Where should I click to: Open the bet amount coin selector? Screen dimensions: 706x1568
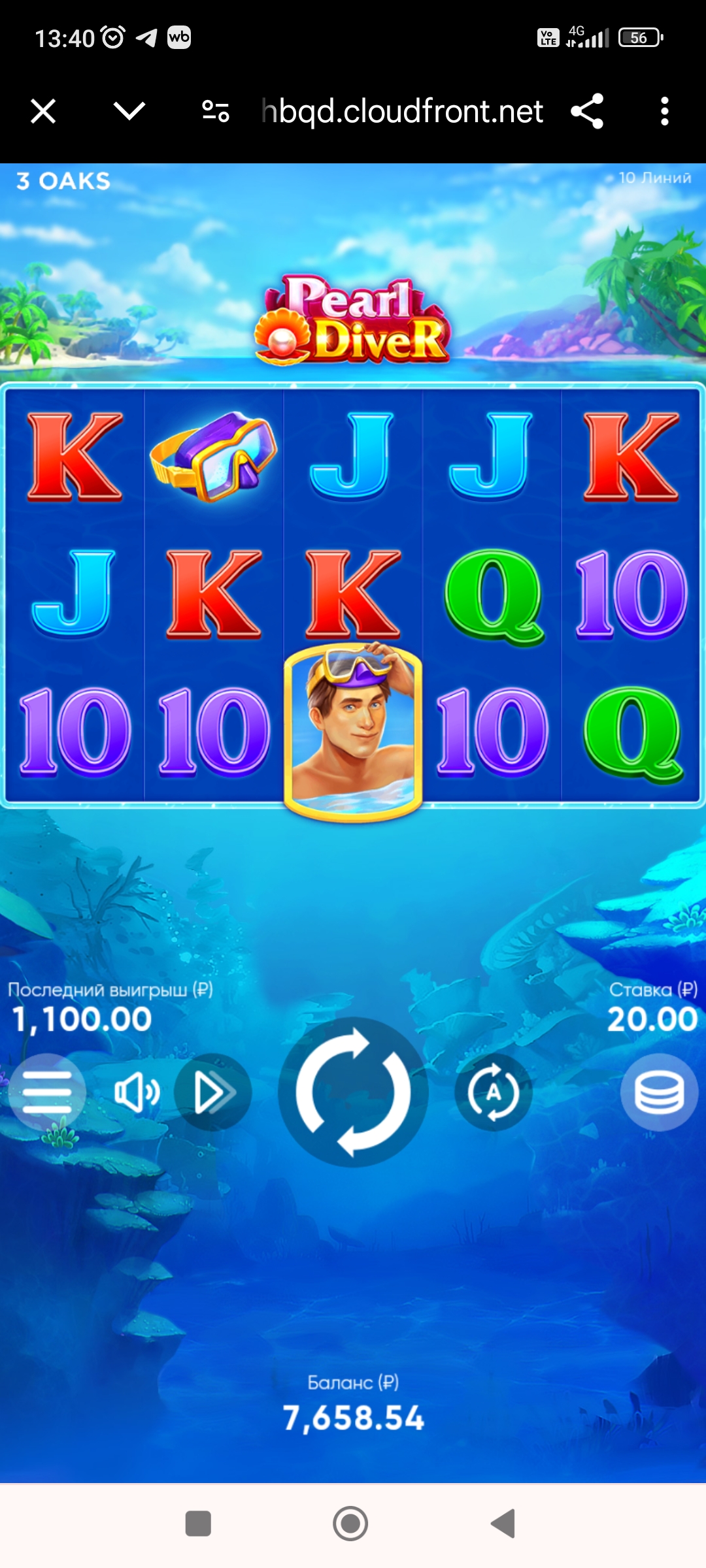(x=659, y=1092)
